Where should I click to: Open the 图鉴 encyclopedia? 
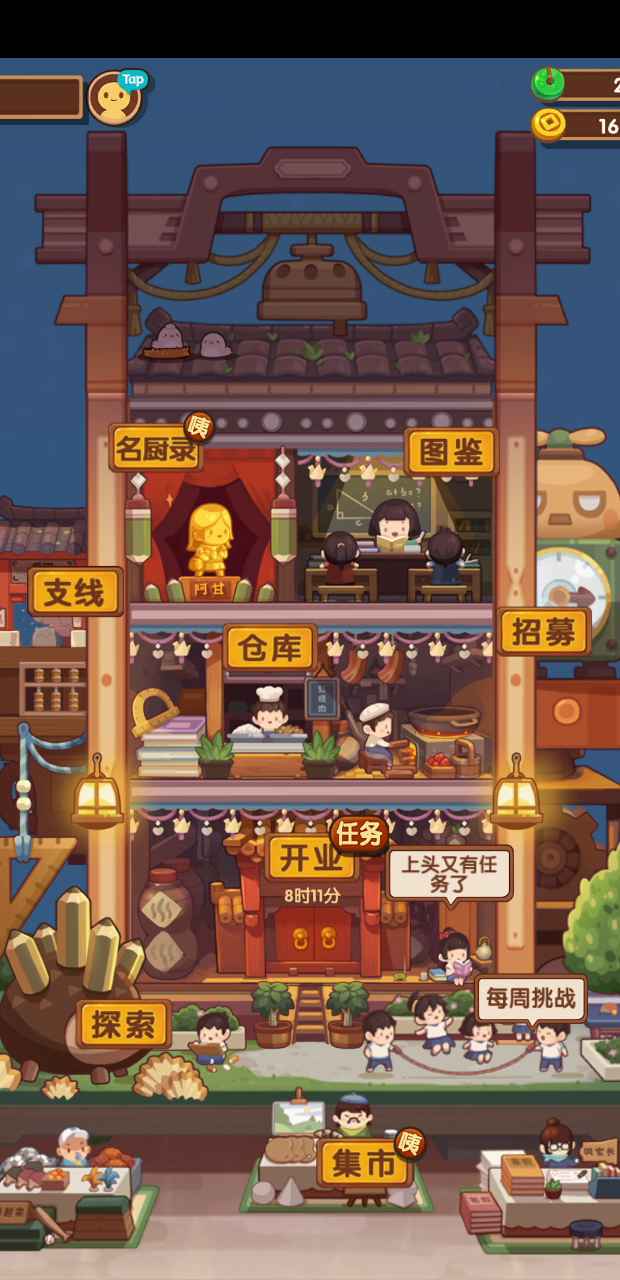450,452
